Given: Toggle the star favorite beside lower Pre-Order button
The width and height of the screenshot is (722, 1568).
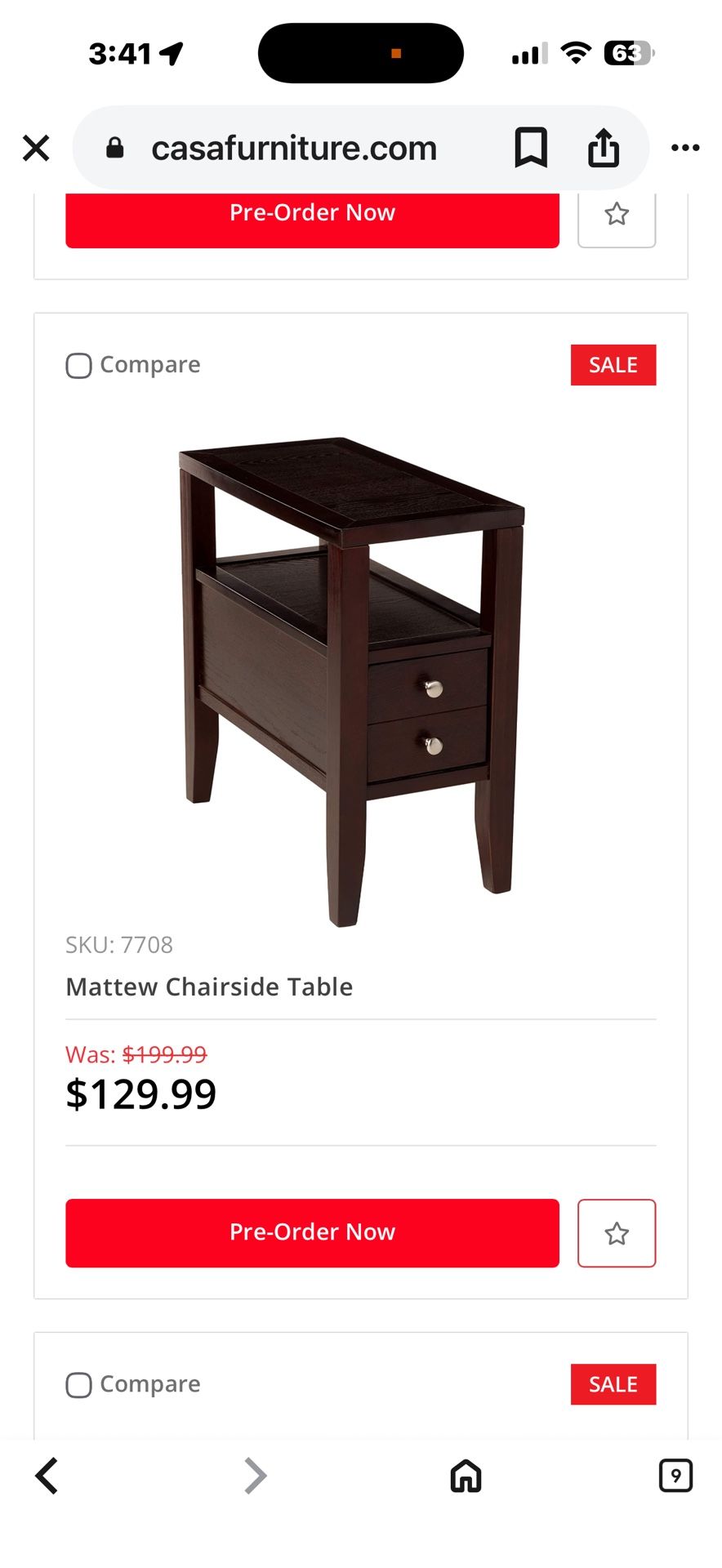Looking at the screenshot, I should [617, 1233].
